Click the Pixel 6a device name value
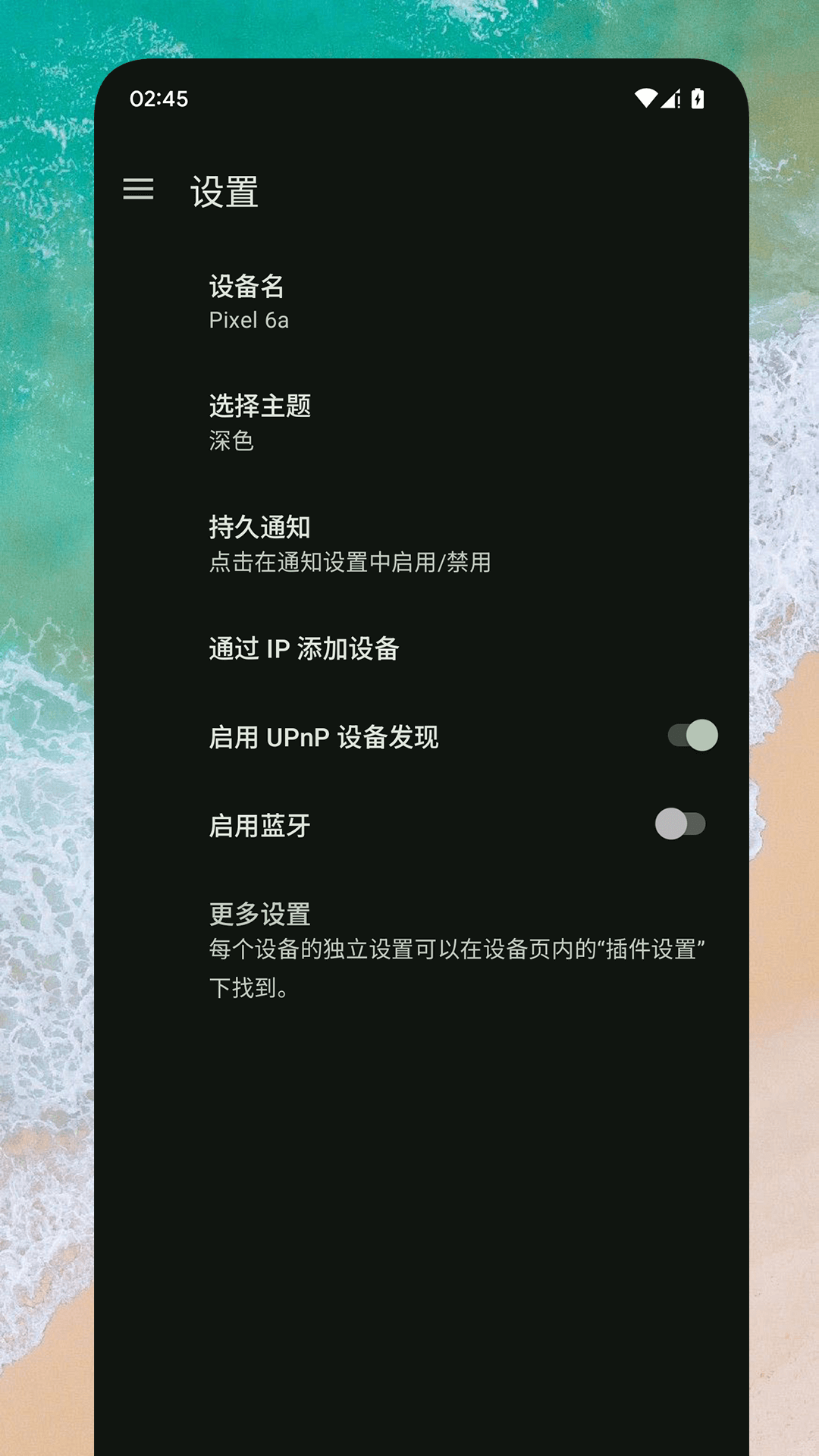Screen dimensions: 819x1456 249,321
